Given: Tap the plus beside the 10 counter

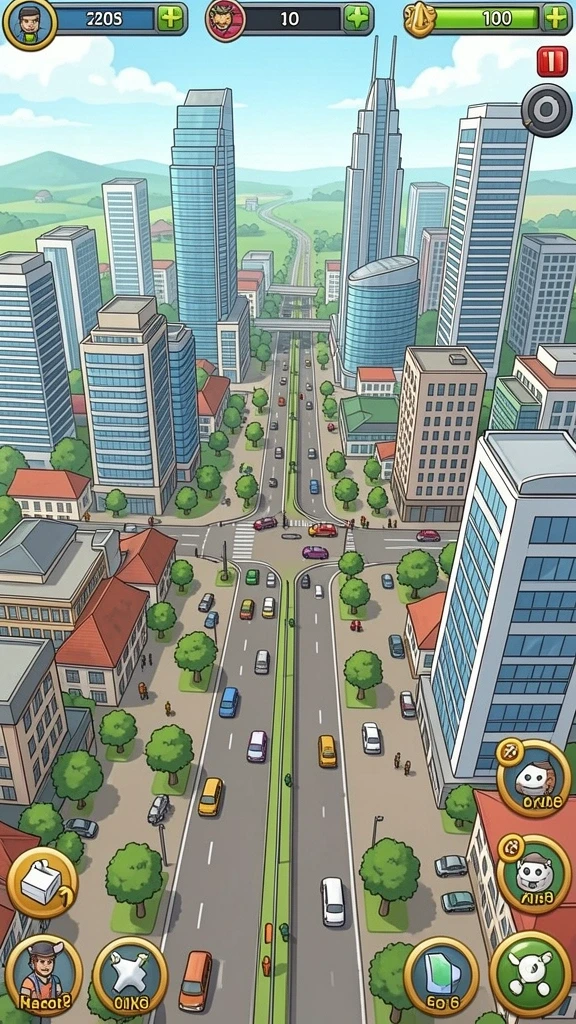Looking at the screenshot, I should (x=357, y=18).
